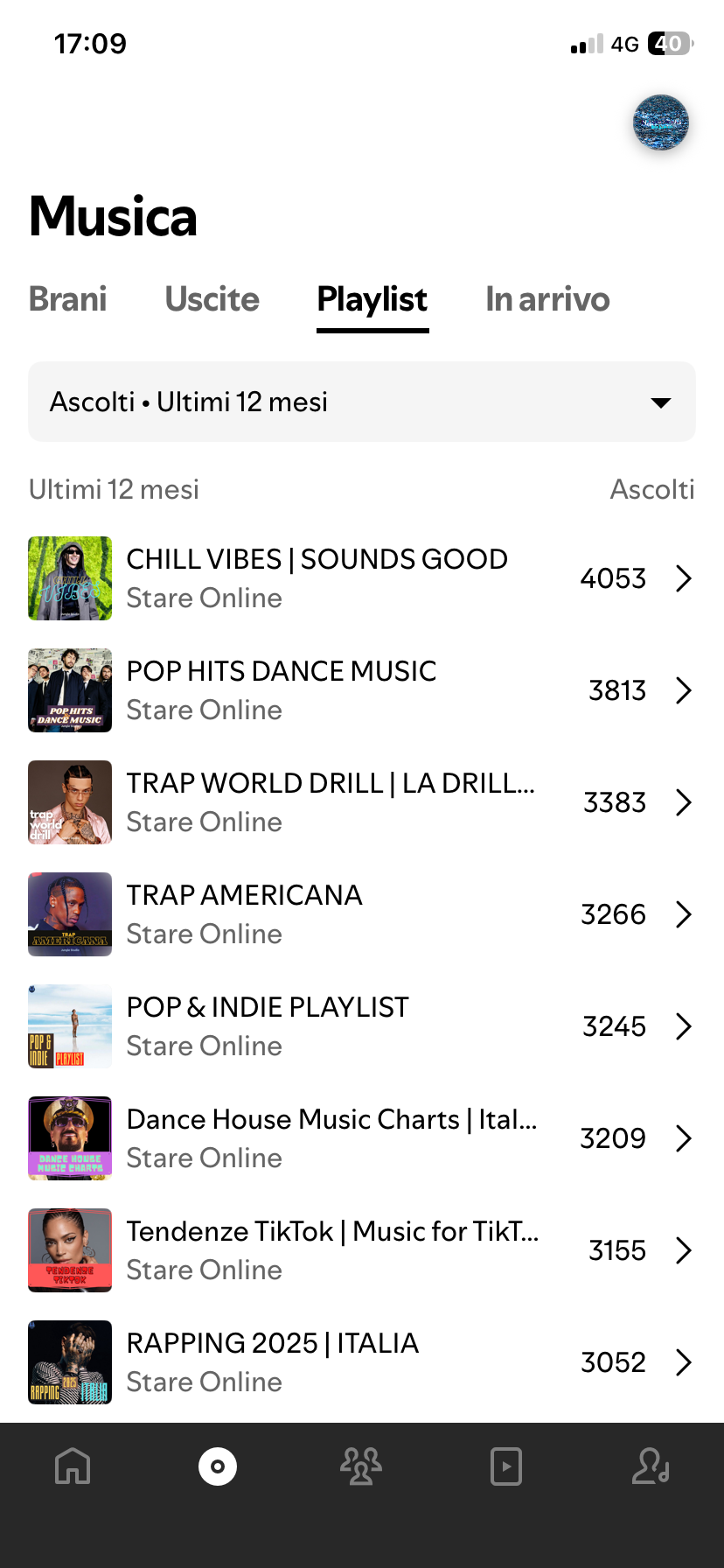Open the TRAP AMERICANA playlist
The image size is (724, 1568).
click(x=362, y=914)
